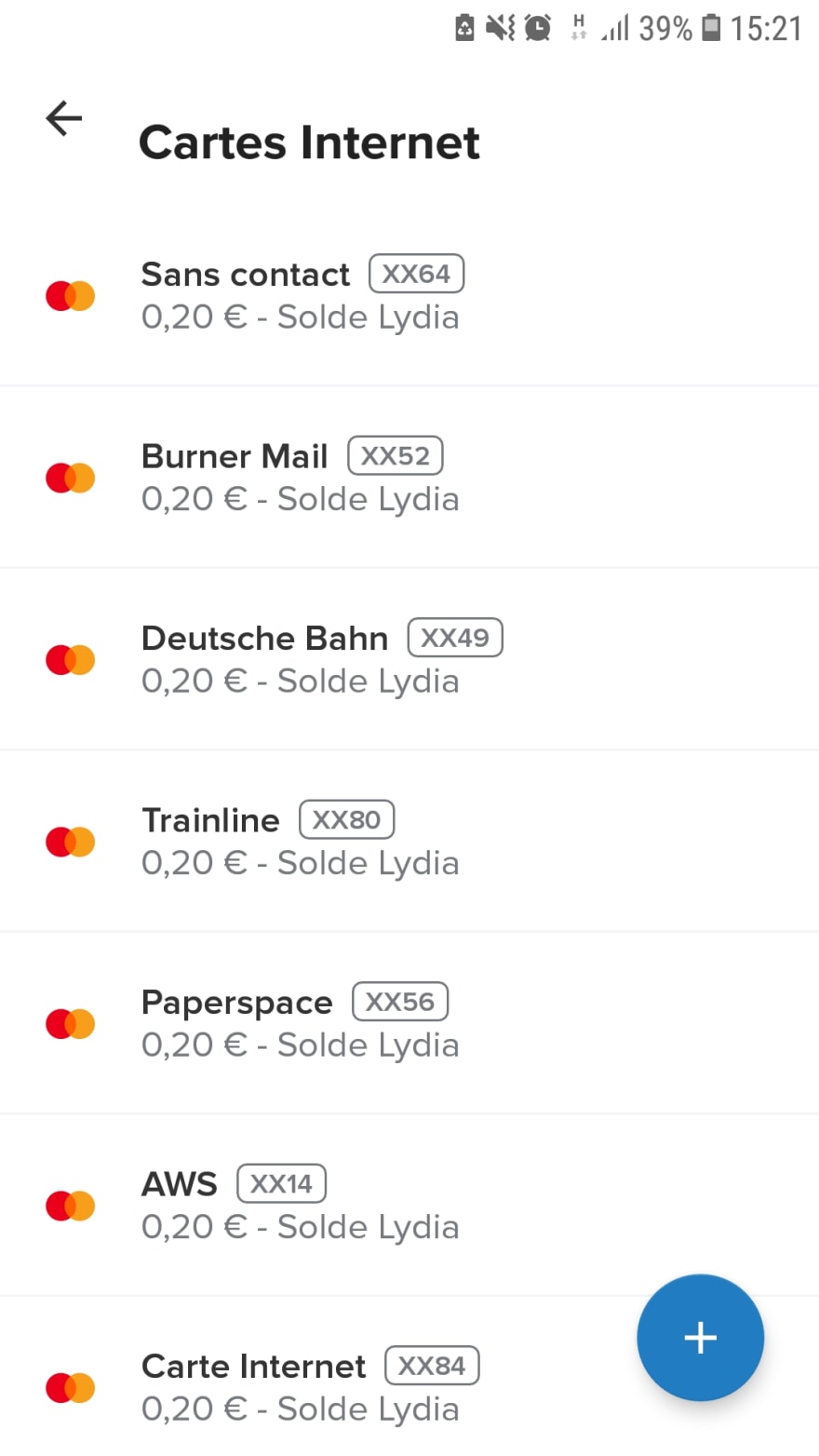819x1456 pixels.
Task: Add a new internet card
Action: coord(700,1338)
